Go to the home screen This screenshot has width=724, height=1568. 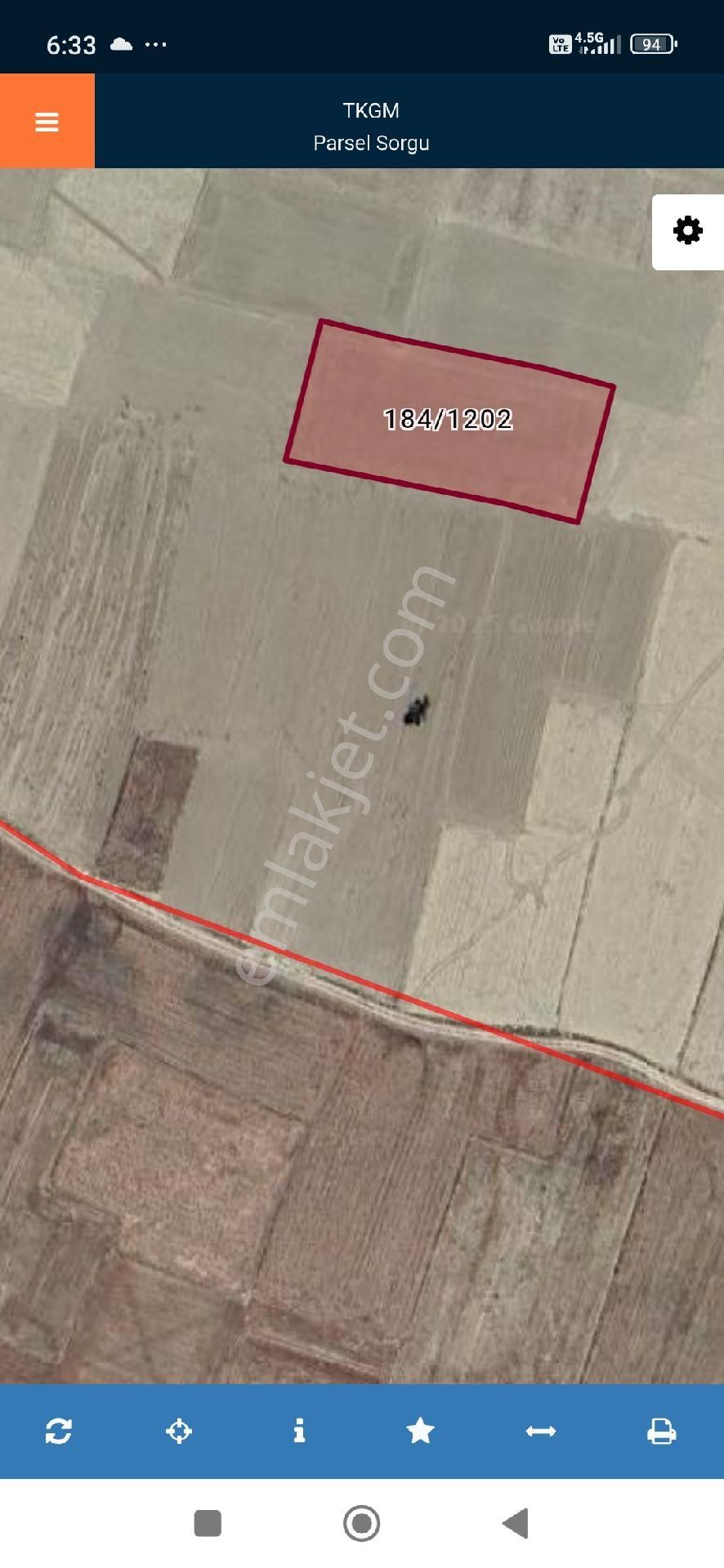pos(361,1523)
